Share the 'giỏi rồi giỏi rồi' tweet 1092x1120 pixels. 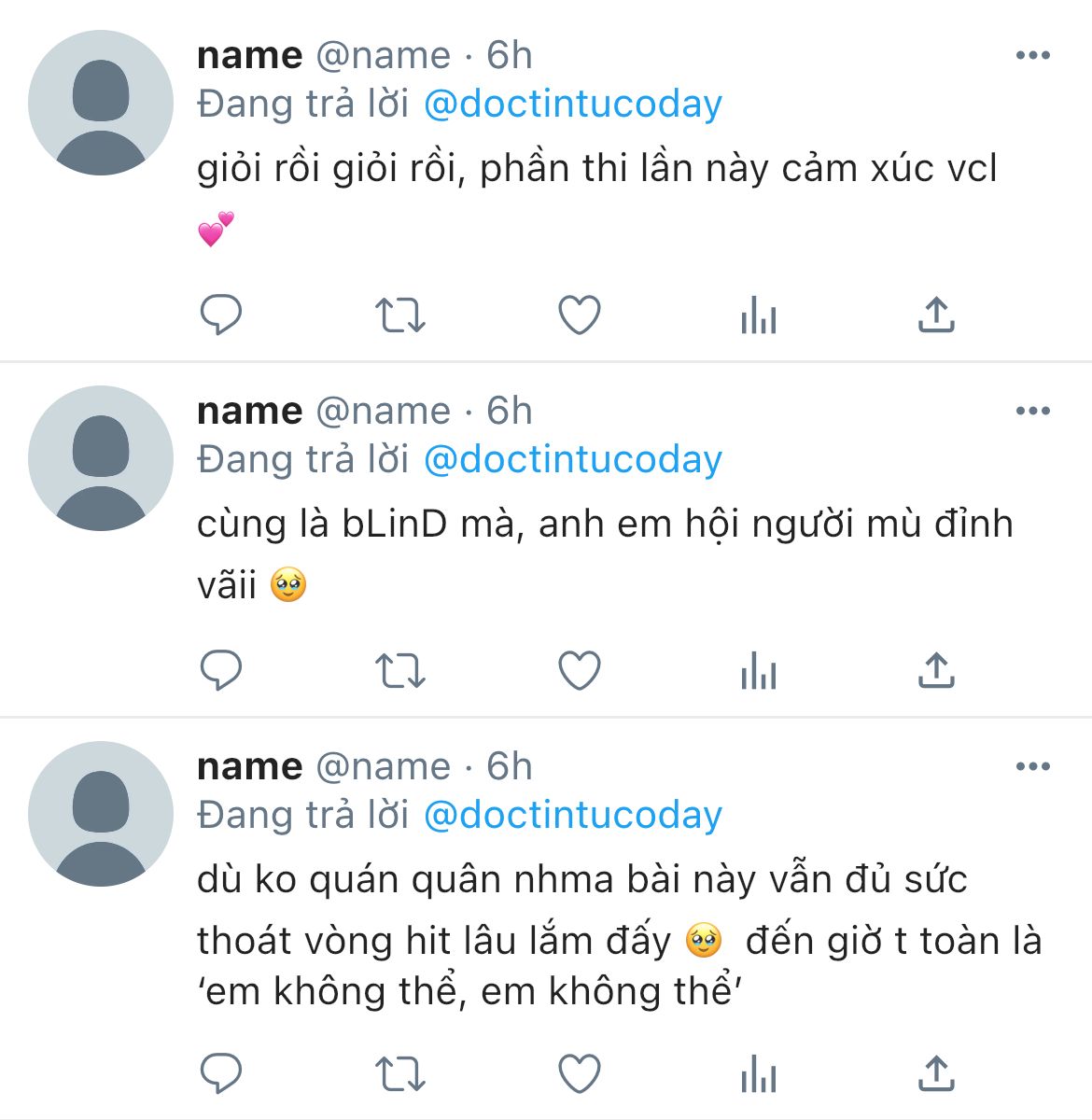[936, 315]
